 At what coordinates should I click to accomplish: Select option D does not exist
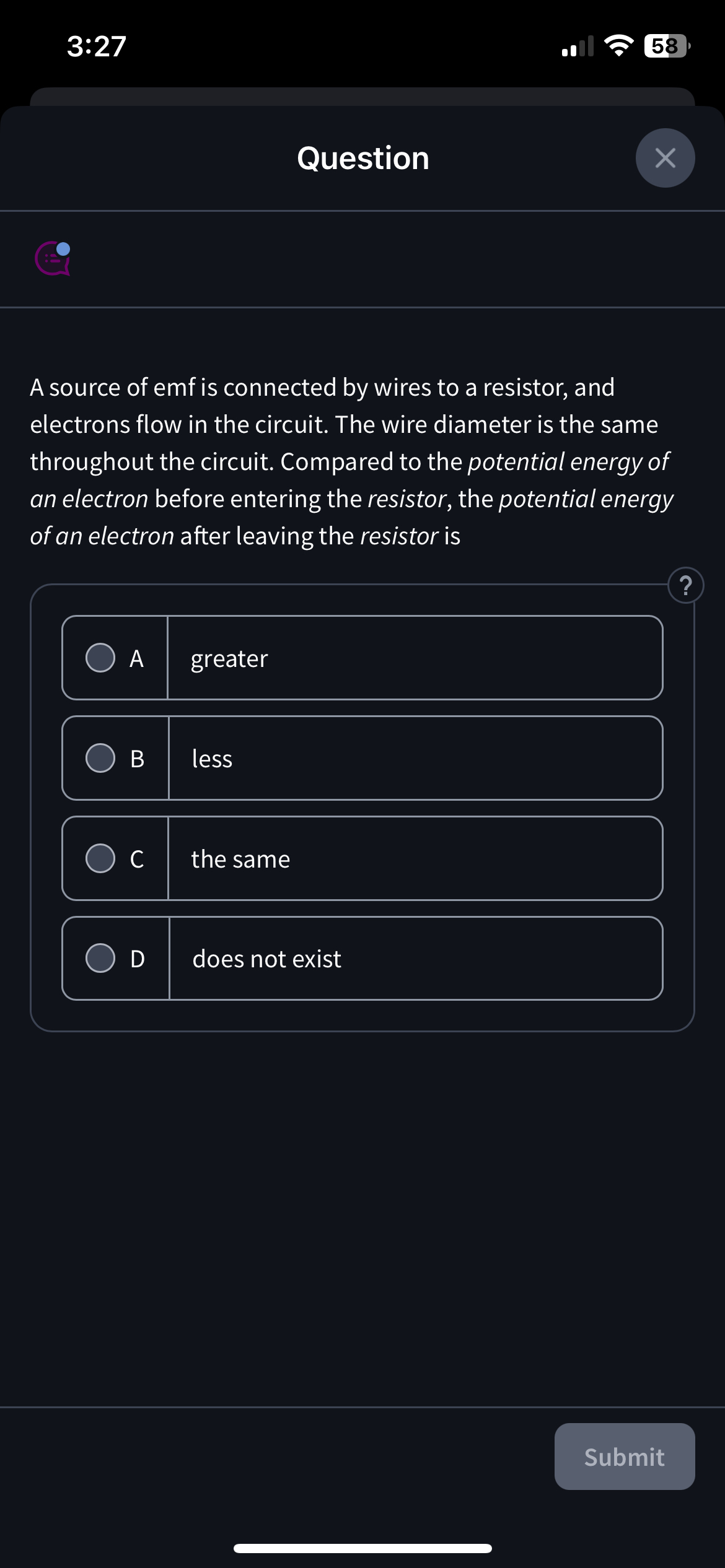point(362,958)
